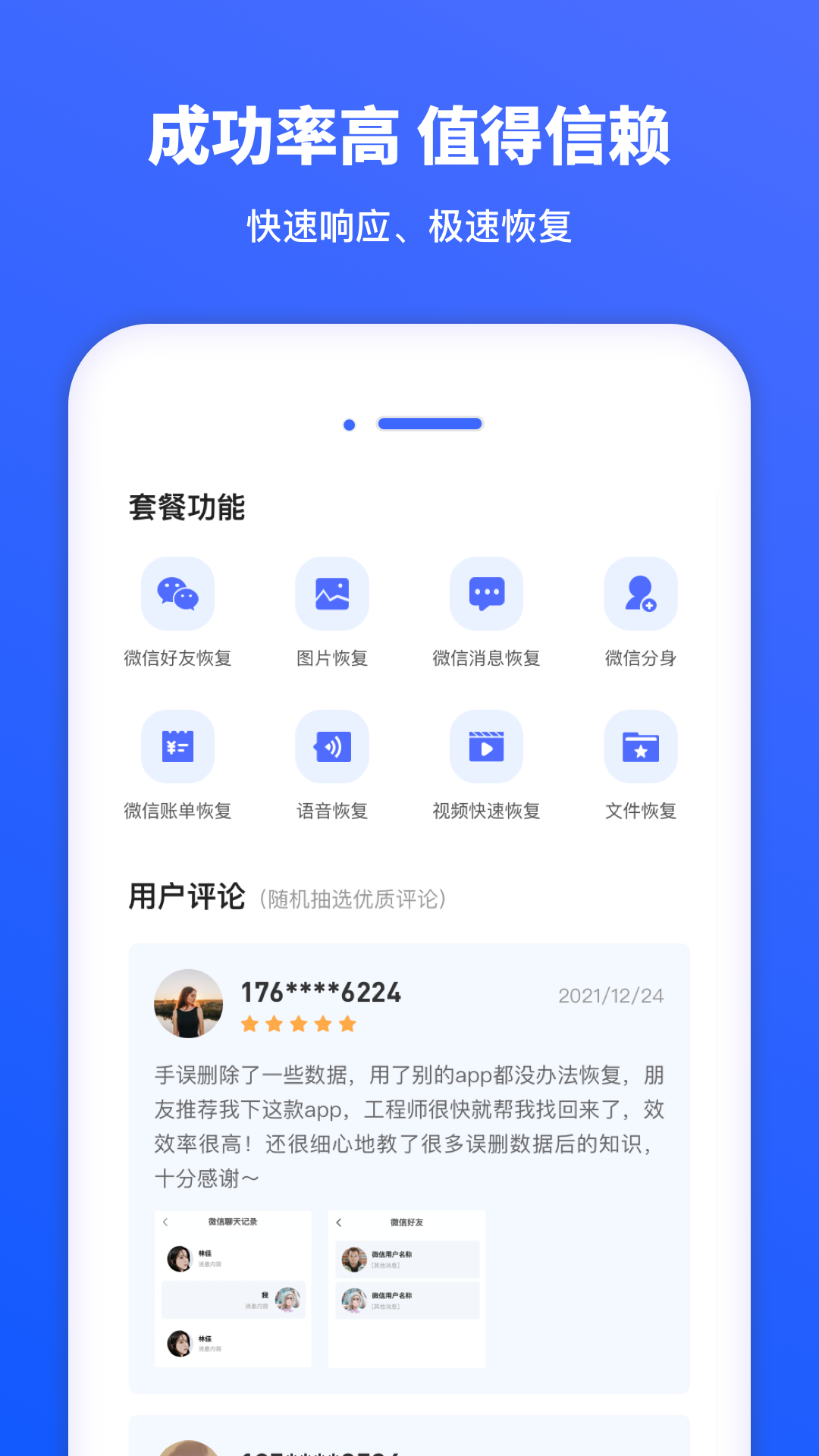Select the third star in the rating
This screenshot has height=1456, width=819.
(x=297, y=1025)
